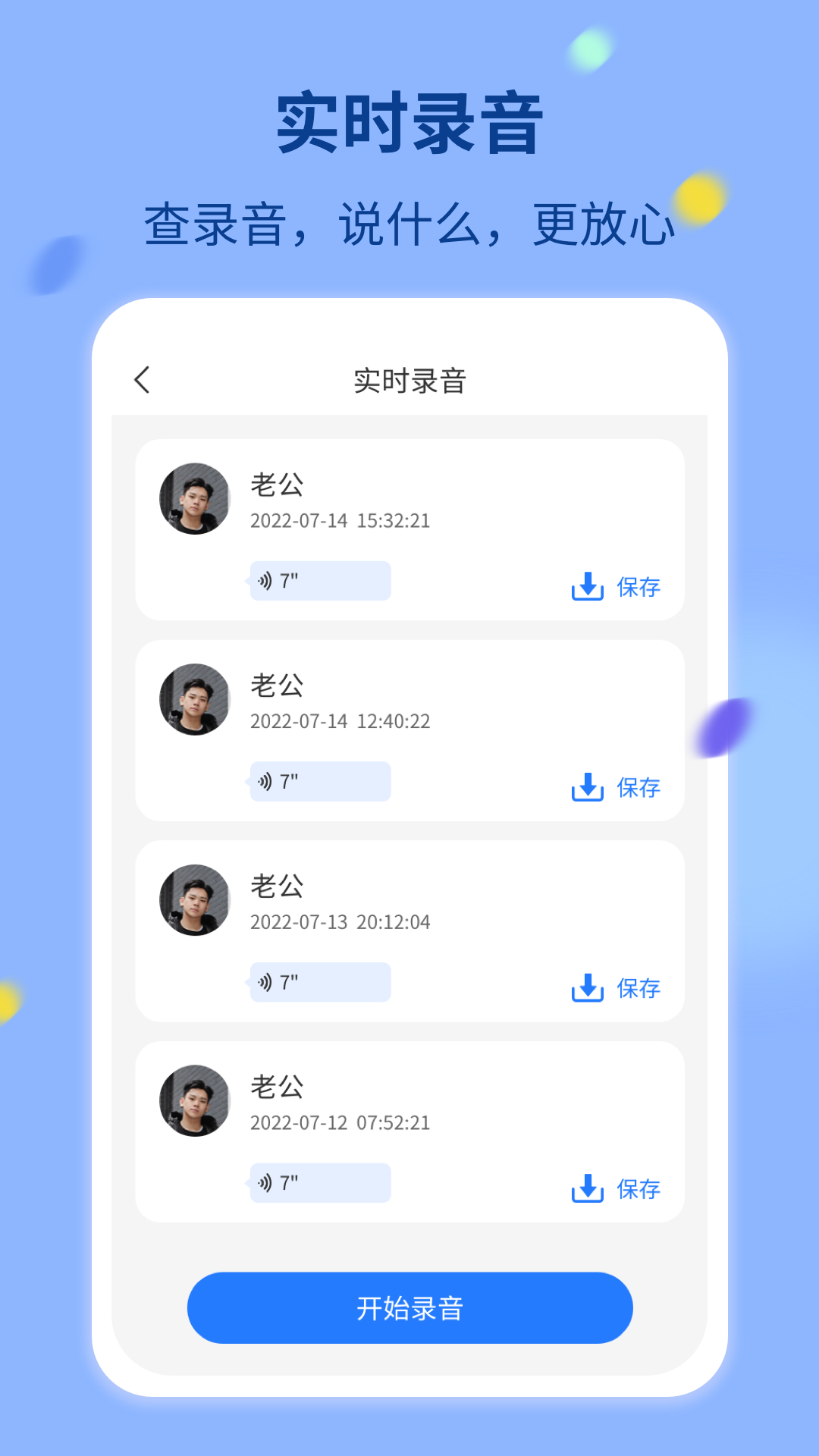Screen dimensions: 819x1456
Task: Play the second recording's audio bubble
Action: pyautogui.click(x=319, y=781)
